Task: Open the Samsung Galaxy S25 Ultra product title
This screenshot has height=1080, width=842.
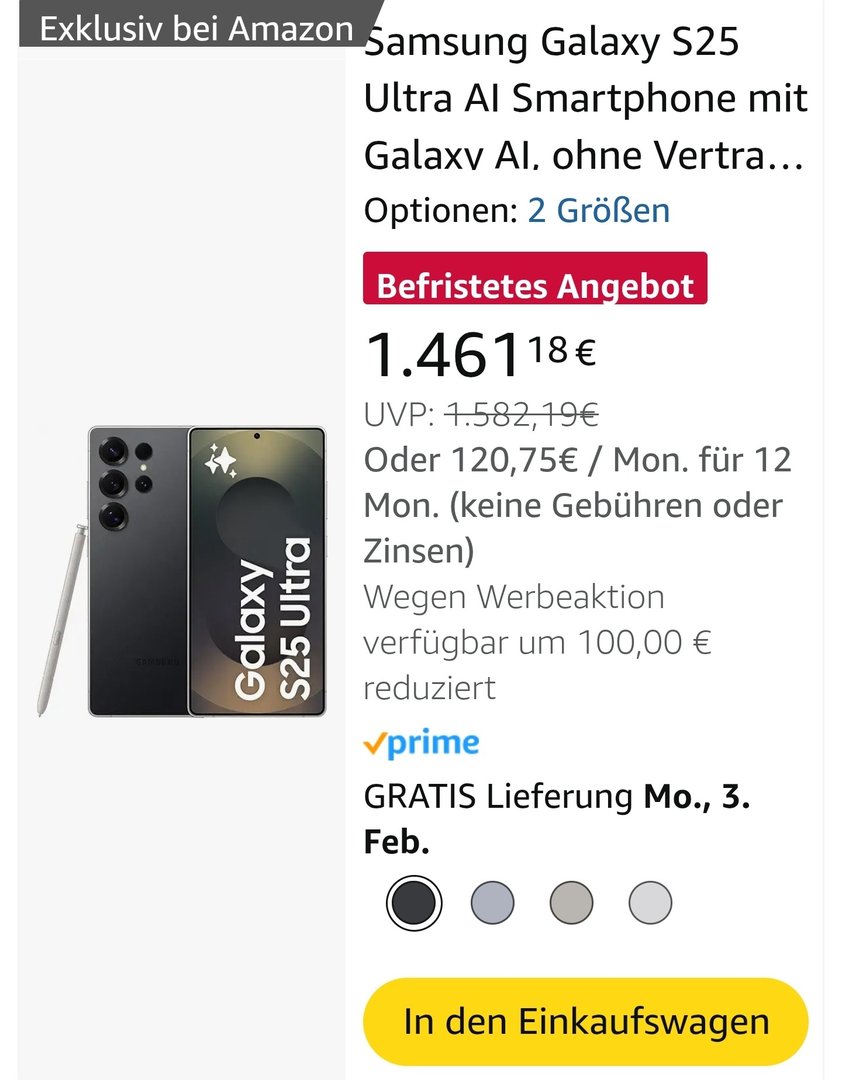Action: click(586, 100)
